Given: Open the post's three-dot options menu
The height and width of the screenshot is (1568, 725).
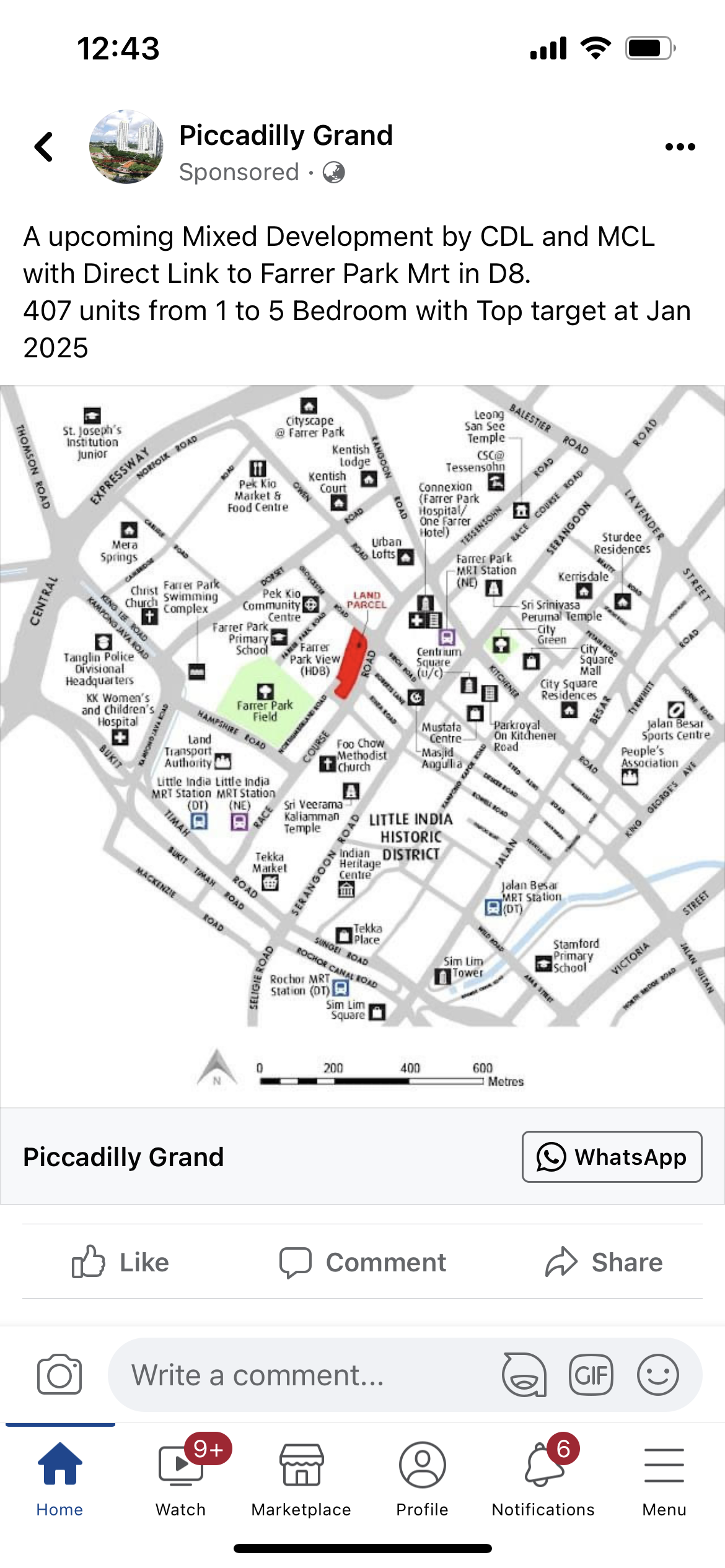Looking at the screenshot, I should point(680,147).
